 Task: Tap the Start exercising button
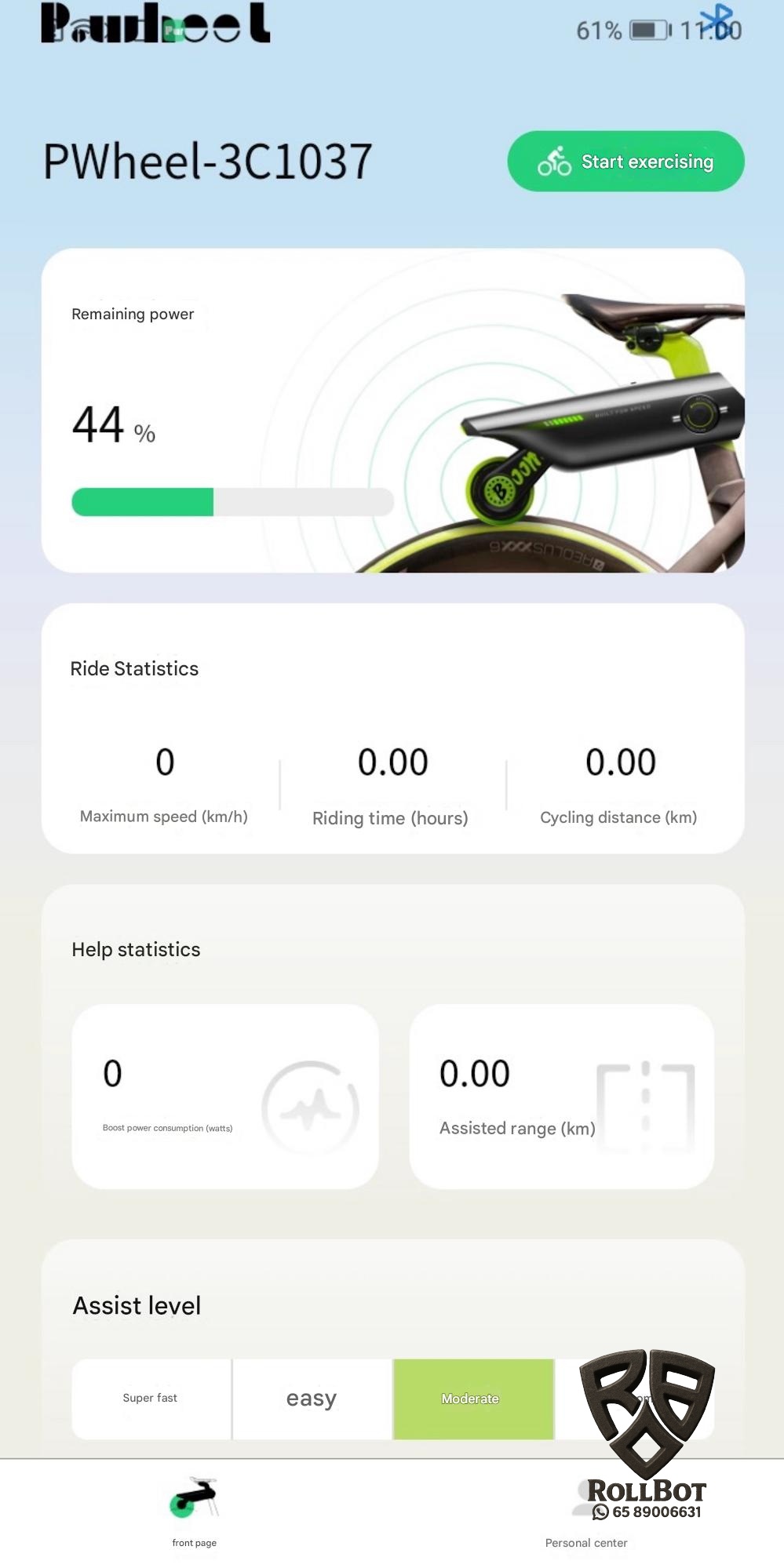(625, 162)
